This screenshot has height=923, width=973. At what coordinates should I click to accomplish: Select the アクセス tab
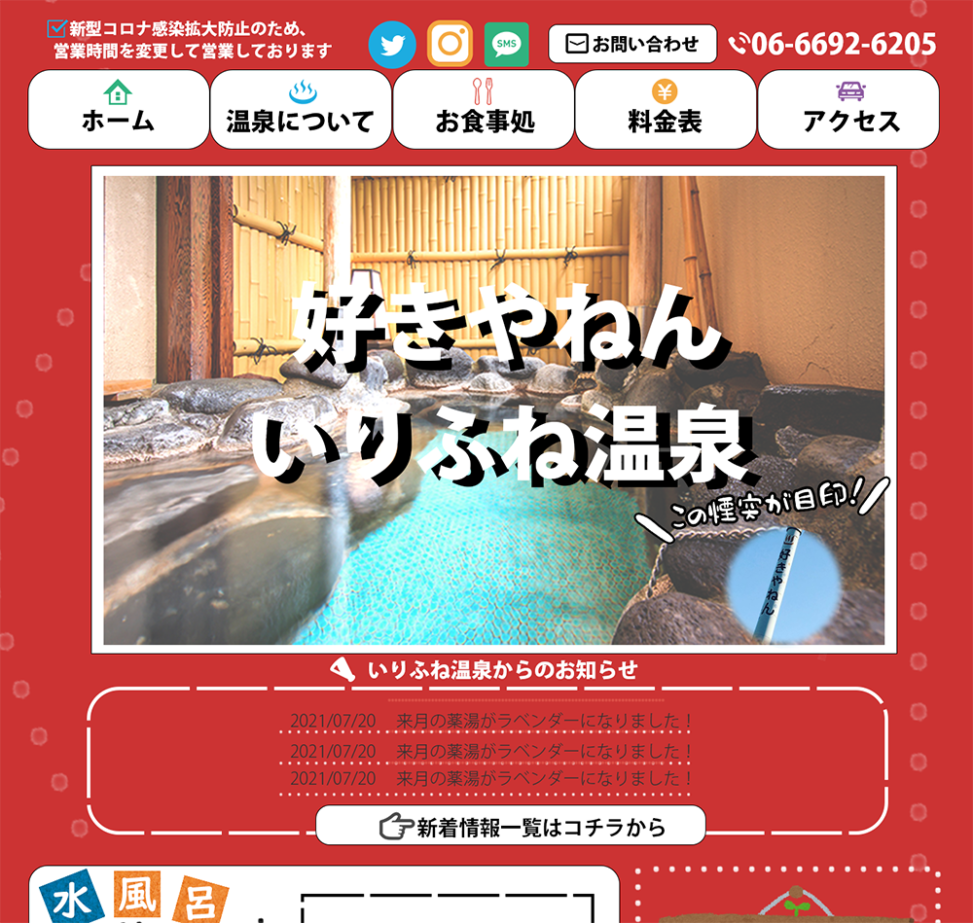click(849, 109)
